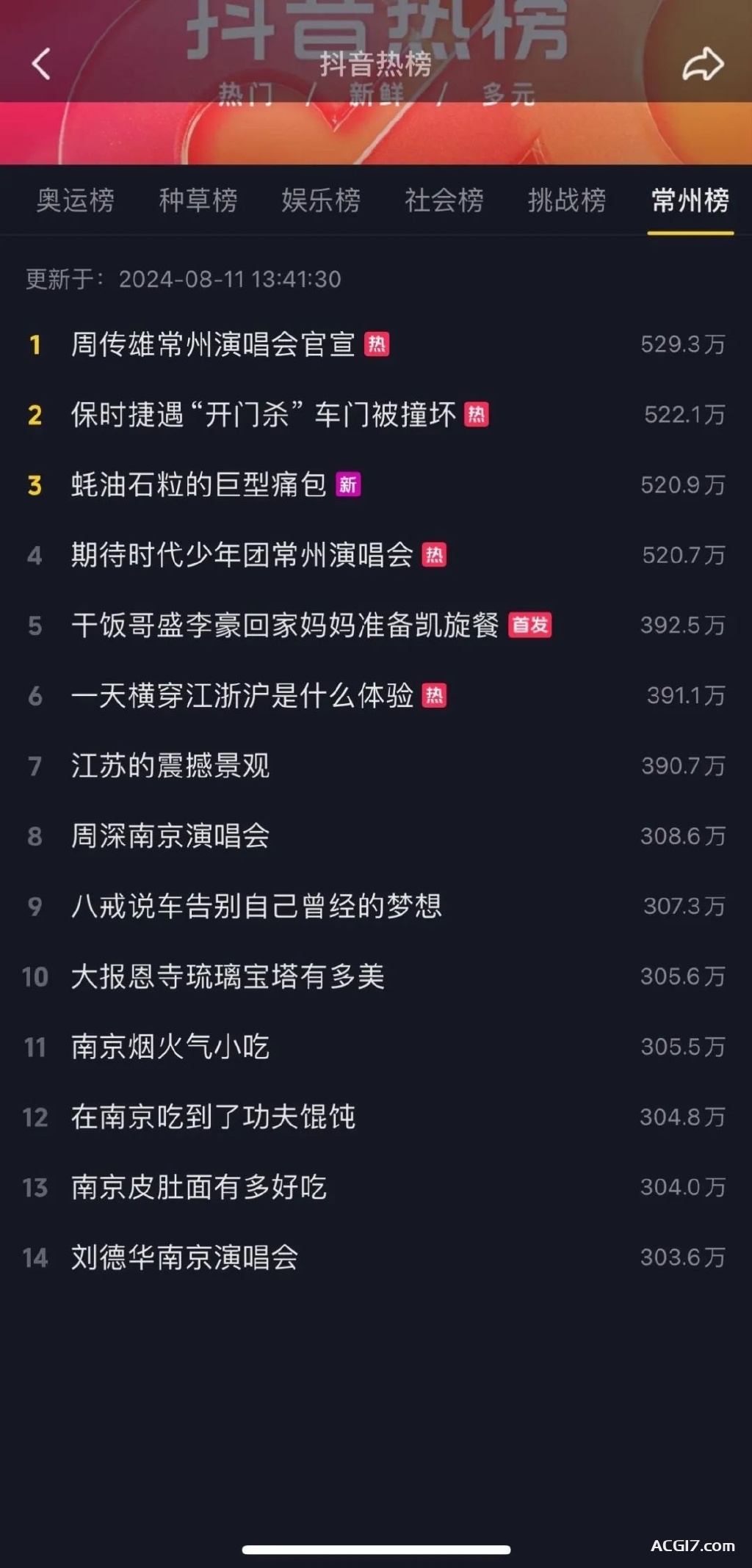The width and height of the screenshot is (752, 1568).
Task: View 南京皮肚面有多好吃 topic
Action: [x=376, y=1187]
